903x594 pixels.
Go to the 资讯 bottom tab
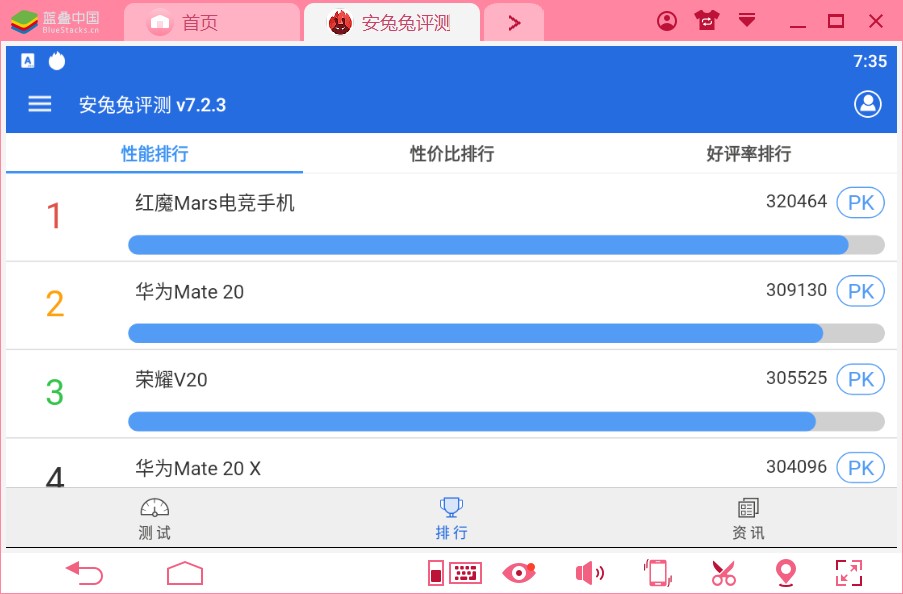pyautogui.click(x=748, y=518)
